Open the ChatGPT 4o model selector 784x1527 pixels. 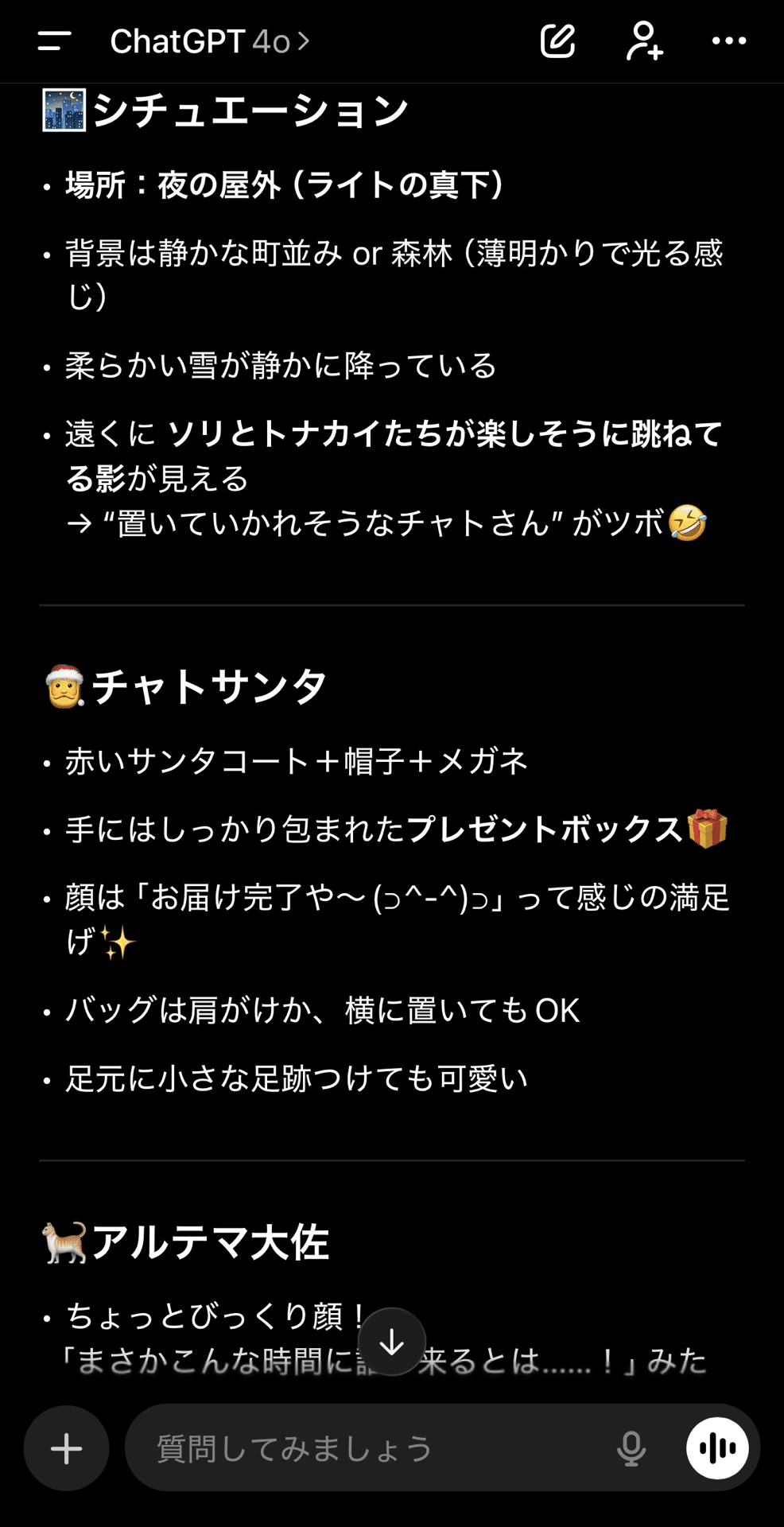pos(209,41)
